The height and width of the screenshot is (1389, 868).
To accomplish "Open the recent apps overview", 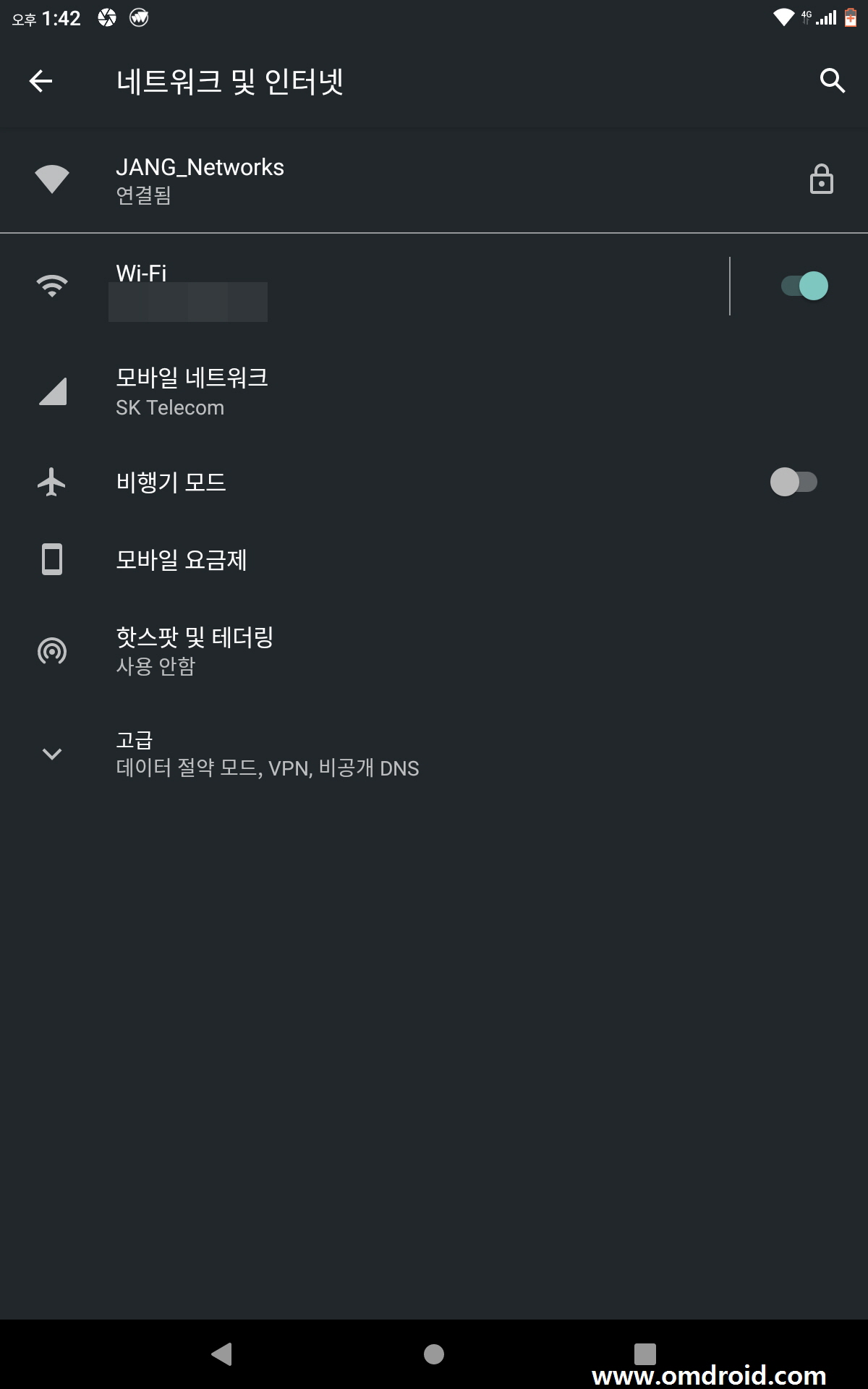I will pyautogui.click(x=644, y=1354).
